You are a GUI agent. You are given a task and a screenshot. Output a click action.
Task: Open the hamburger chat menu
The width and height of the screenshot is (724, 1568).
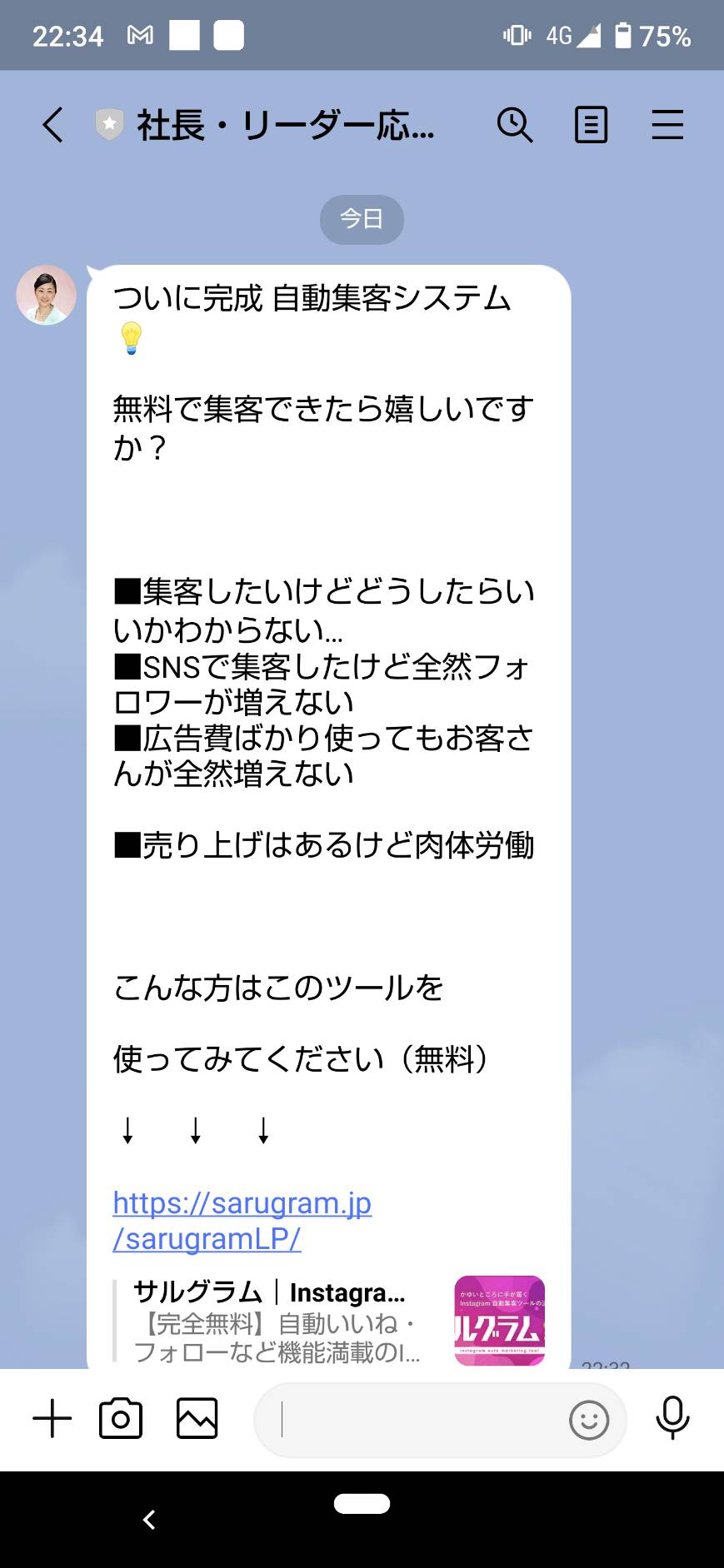coord(667,126)
